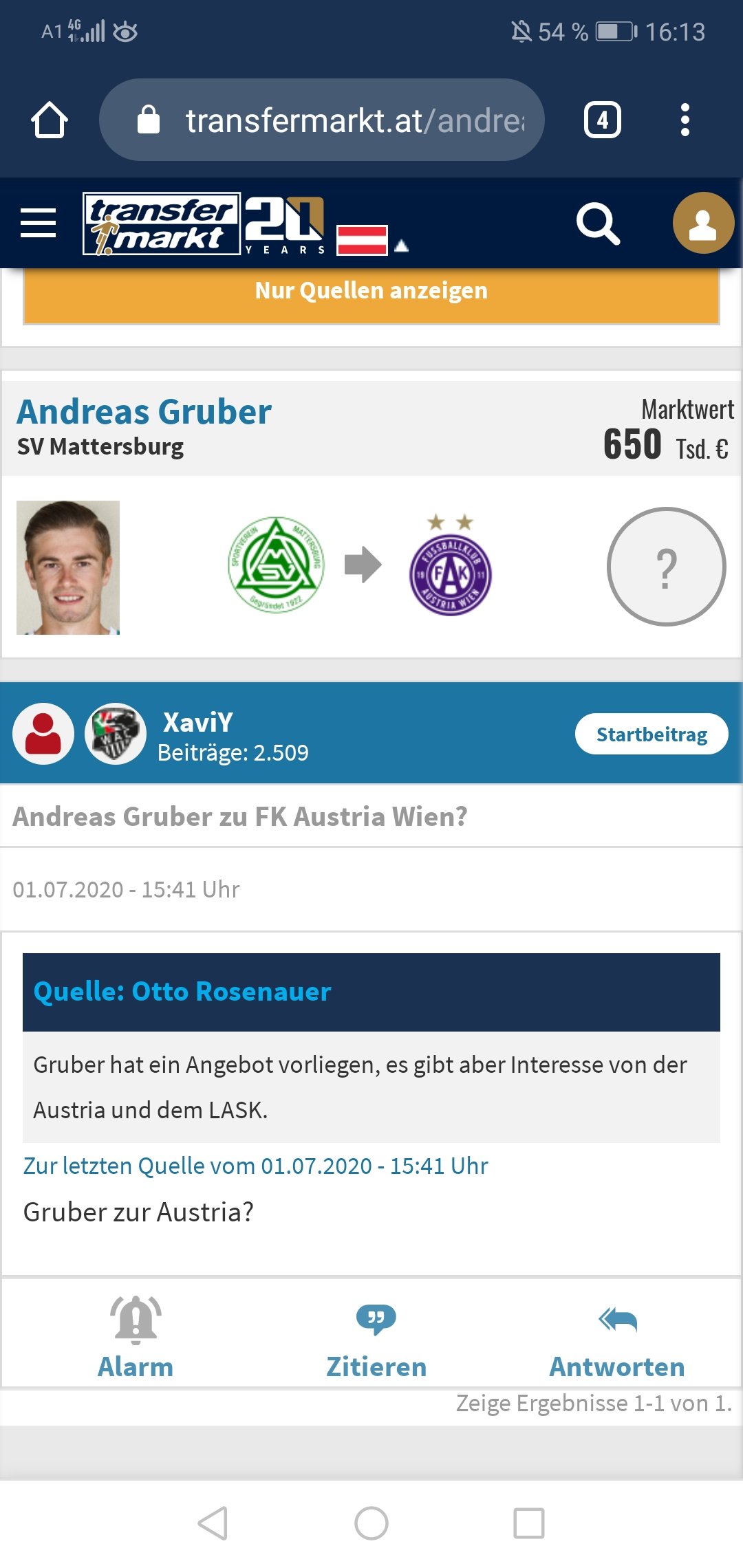The image size is (743, 1568).
Task: Open the browser overflow menu
Action: click(685, 120)
